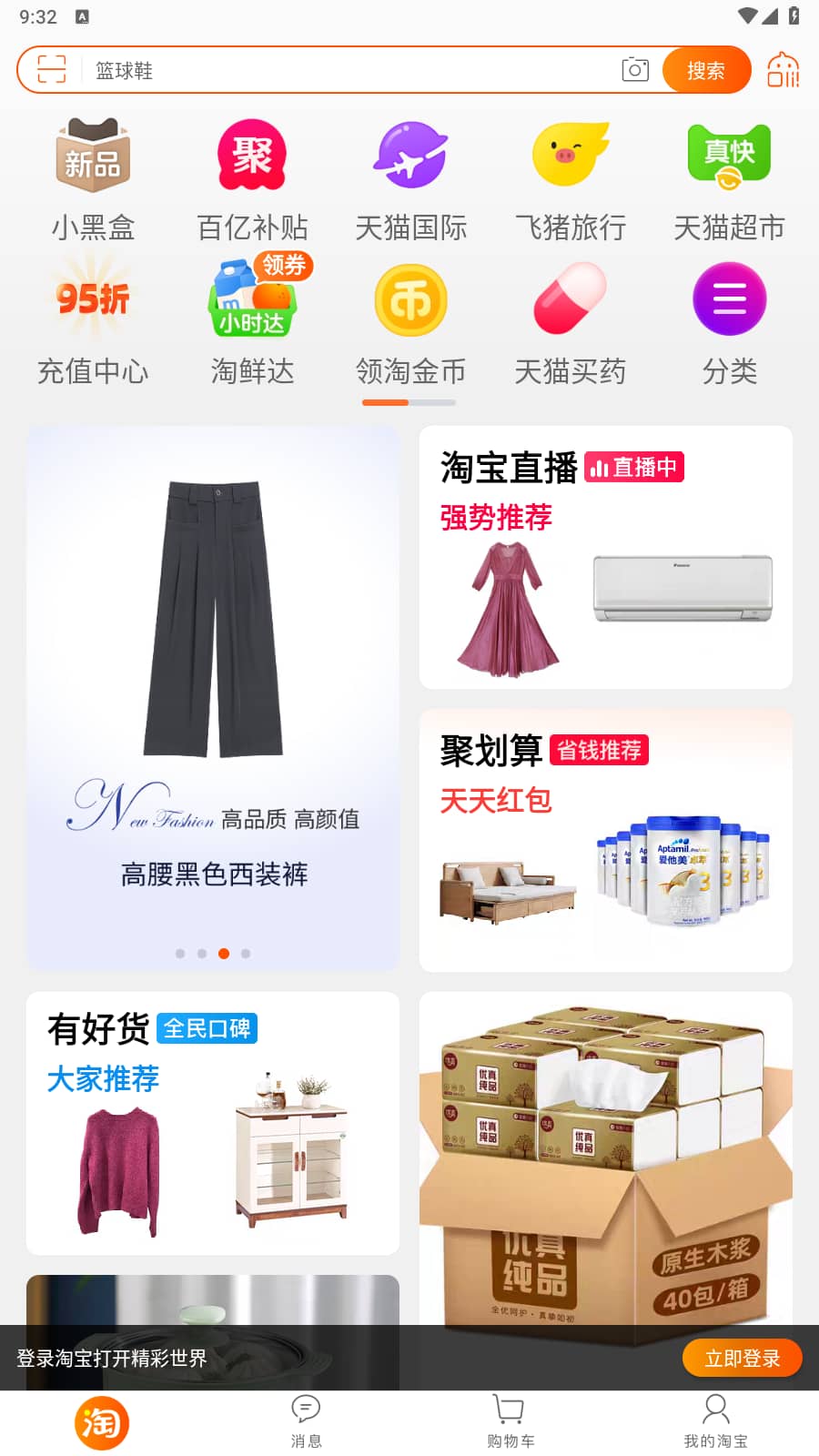Open the 淘宝直播 live streaming card
Viewport: 819px width, 1456px height.
click(605, 557)
